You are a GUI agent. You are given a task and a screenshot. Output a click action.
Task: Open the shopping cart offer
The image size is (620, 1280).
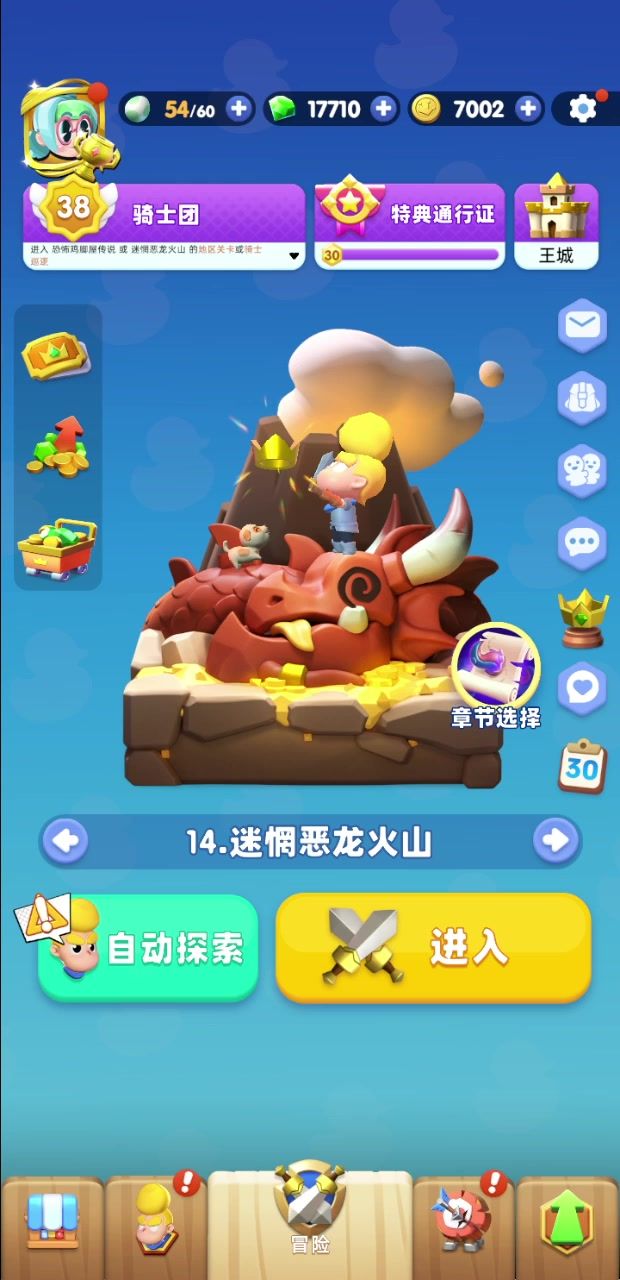tap(57, 546)
